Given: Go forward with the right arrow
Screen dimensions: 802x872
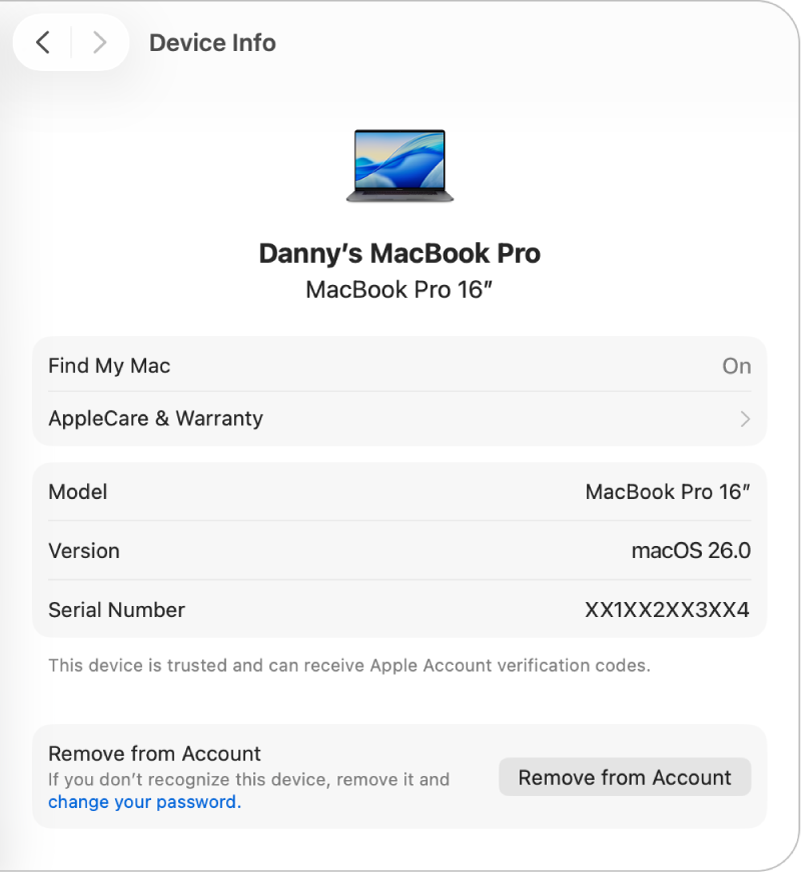Looking at the screenshot, I should tap(99, 42).
